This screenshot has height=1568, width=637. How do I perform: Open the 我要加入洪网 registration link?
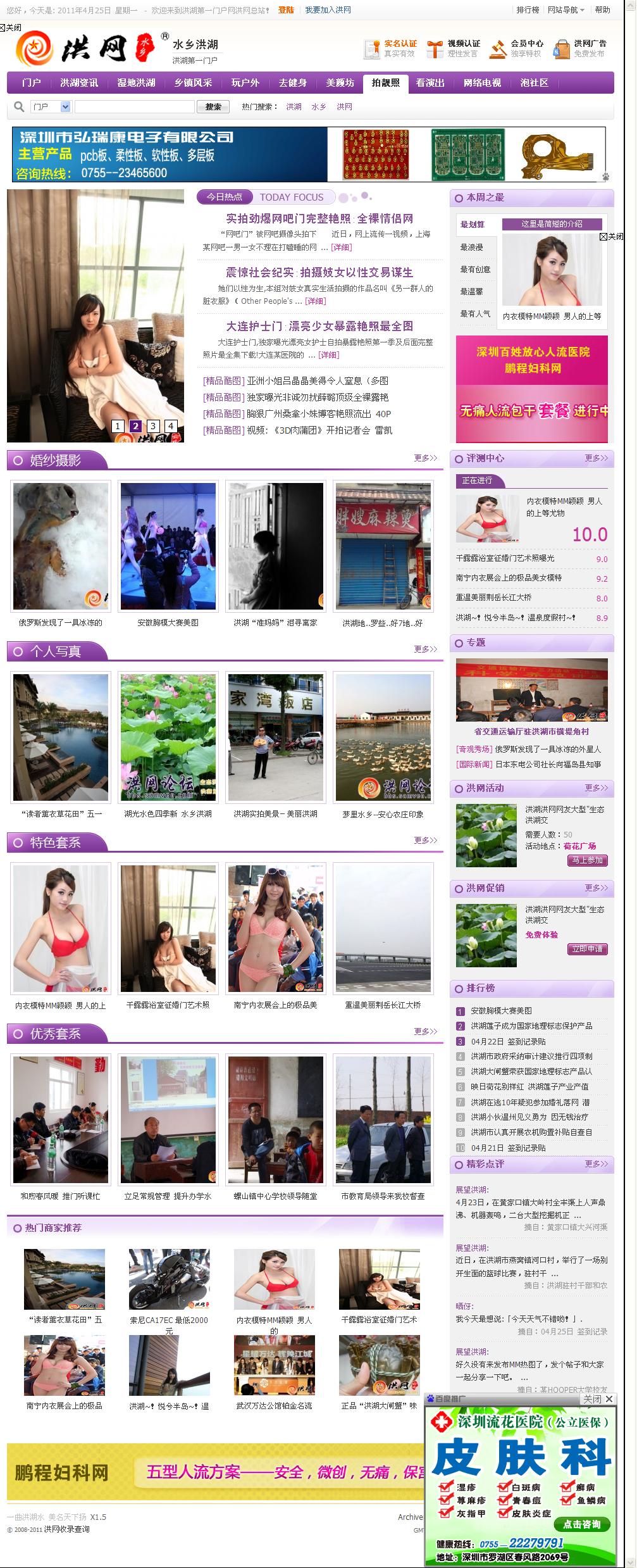(x=328, y=10)
